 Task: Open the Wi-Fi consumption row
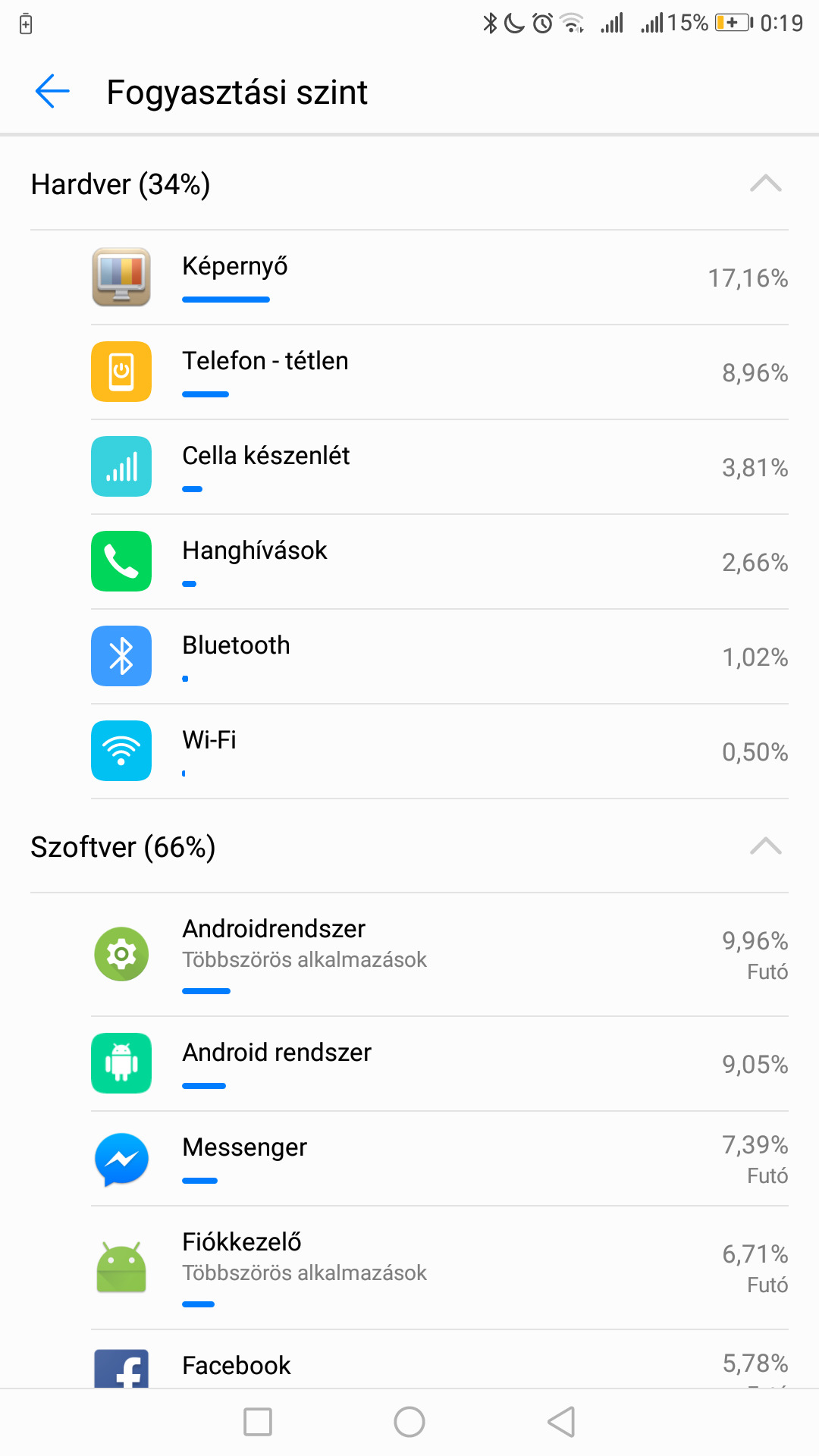440,752
